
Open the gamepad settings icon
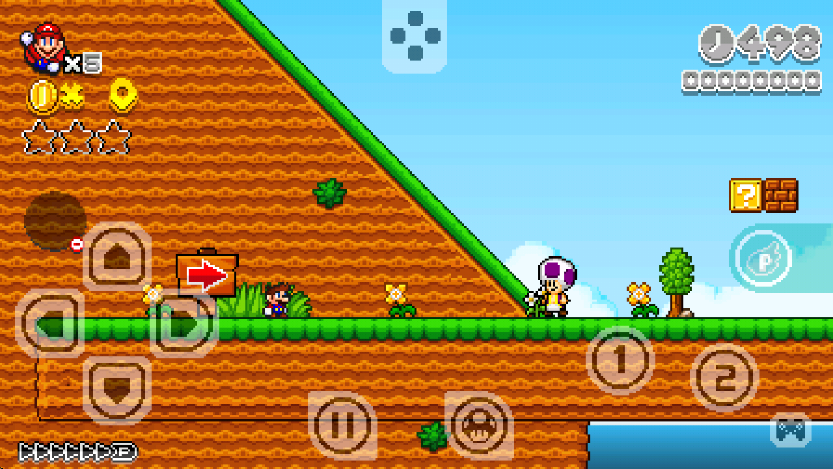[790, 430]
